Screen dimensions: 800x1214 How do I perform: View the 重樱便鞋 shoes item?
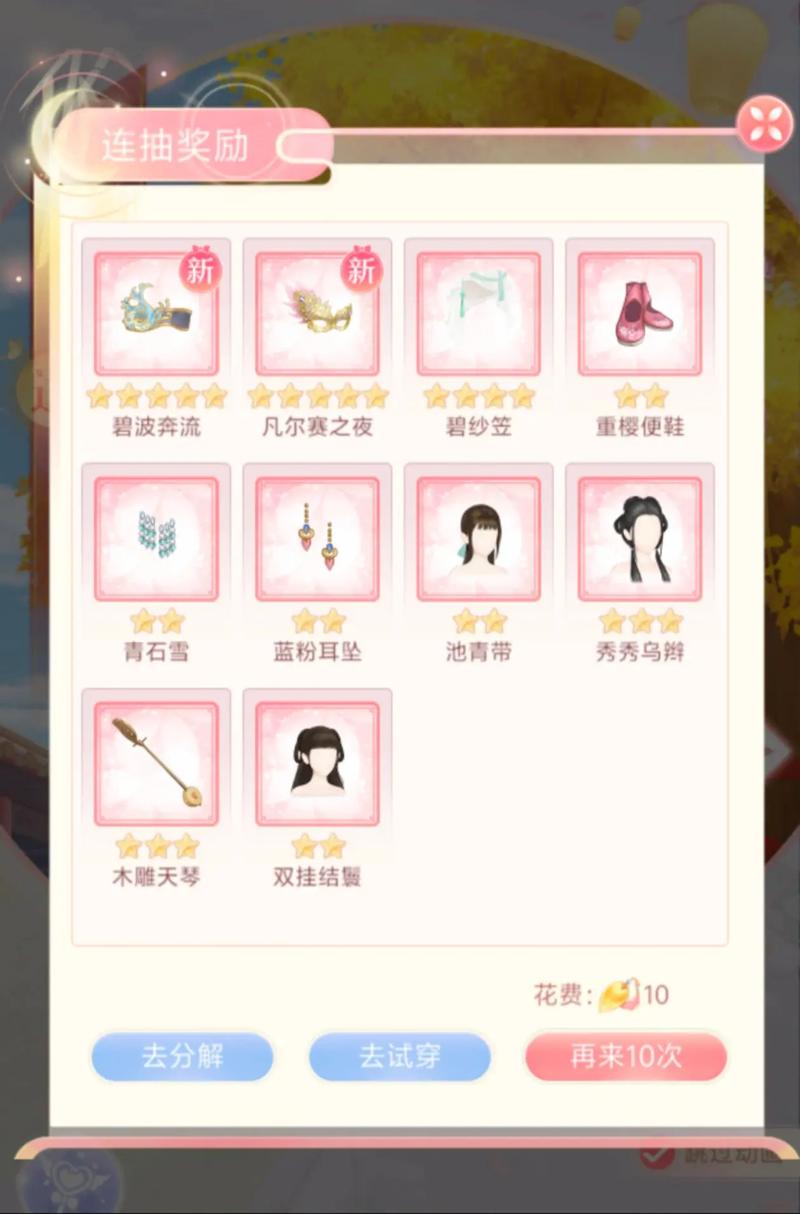point(640,313)
